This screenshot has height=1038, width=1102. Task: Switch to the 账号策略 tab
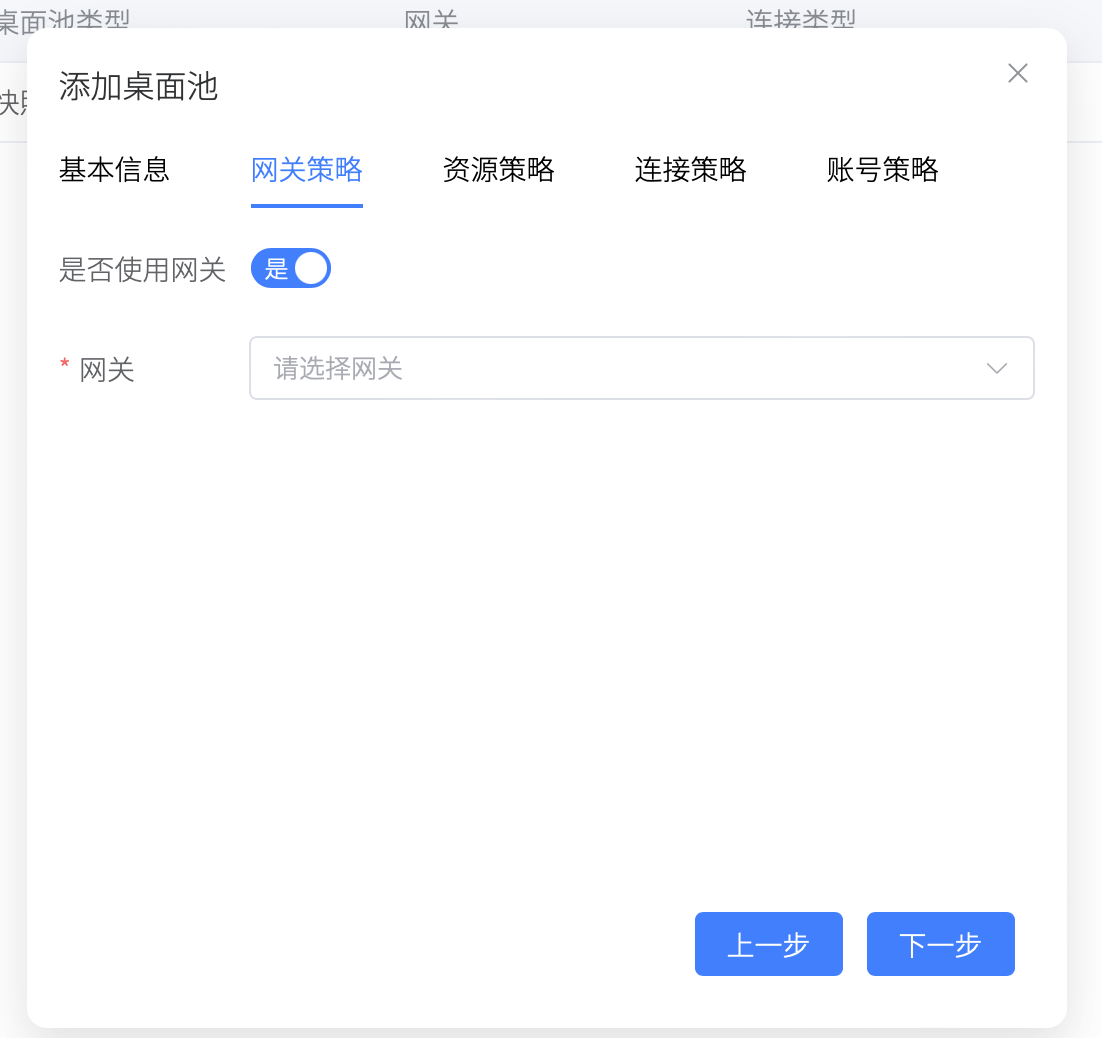coord(882,170)
